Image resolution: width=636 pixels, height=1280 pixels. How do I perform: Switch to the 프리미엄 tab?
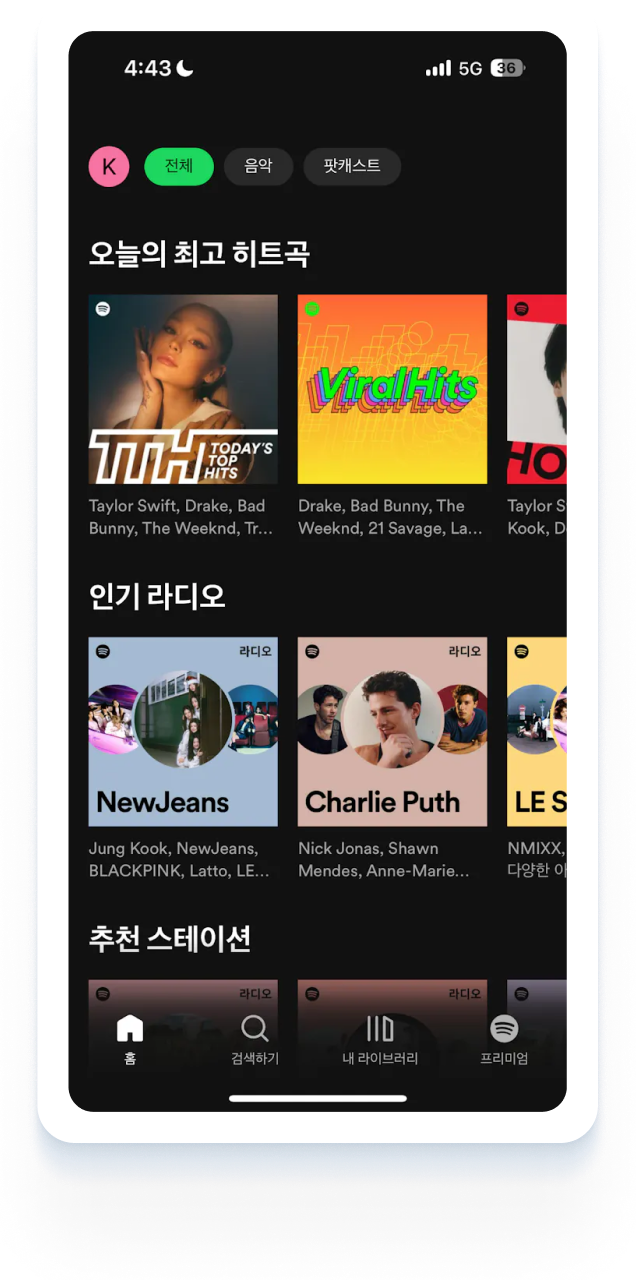click(504, 1039)
